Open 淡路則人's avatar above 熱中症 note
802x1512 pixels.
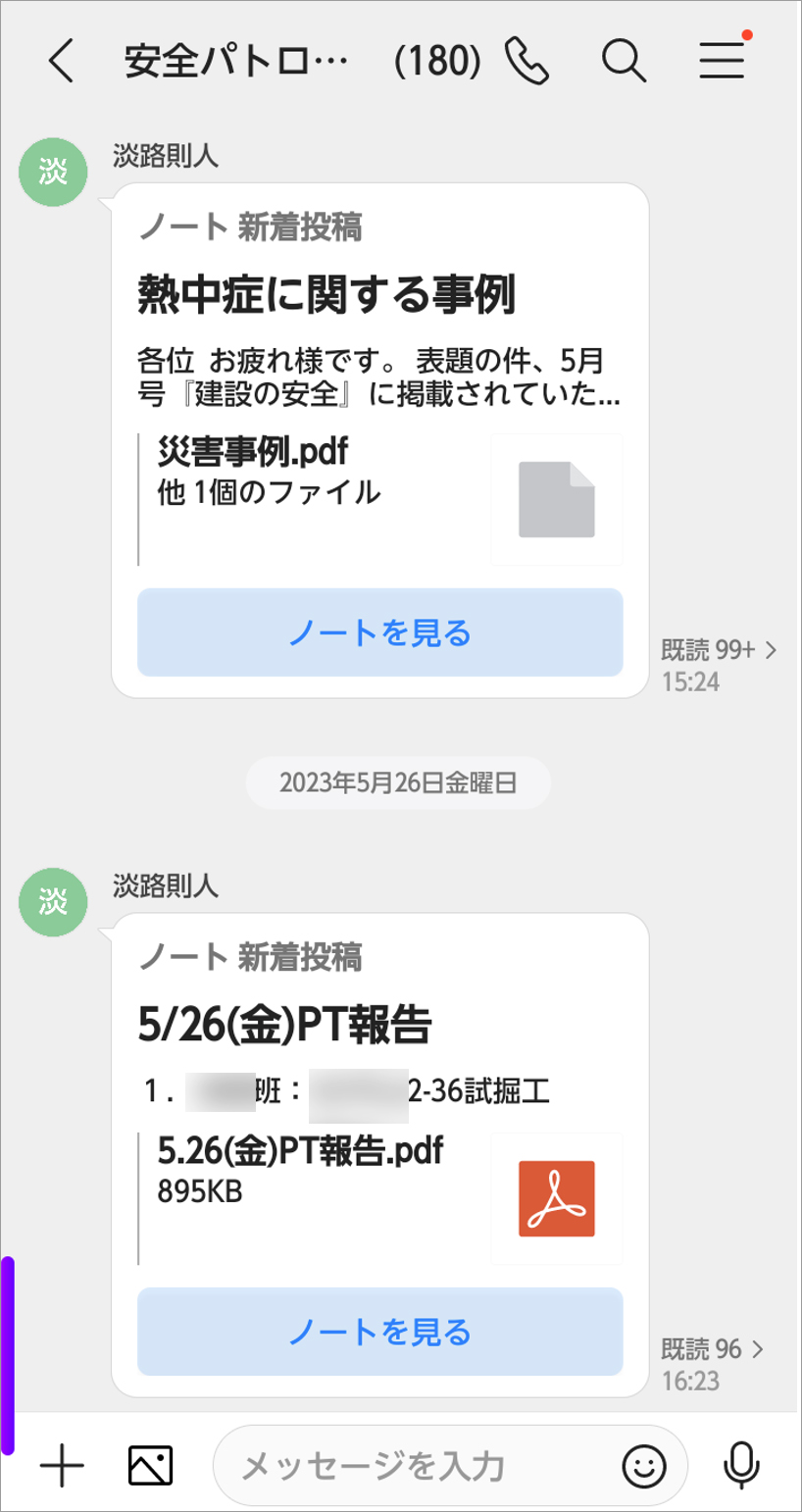[53, 173]
